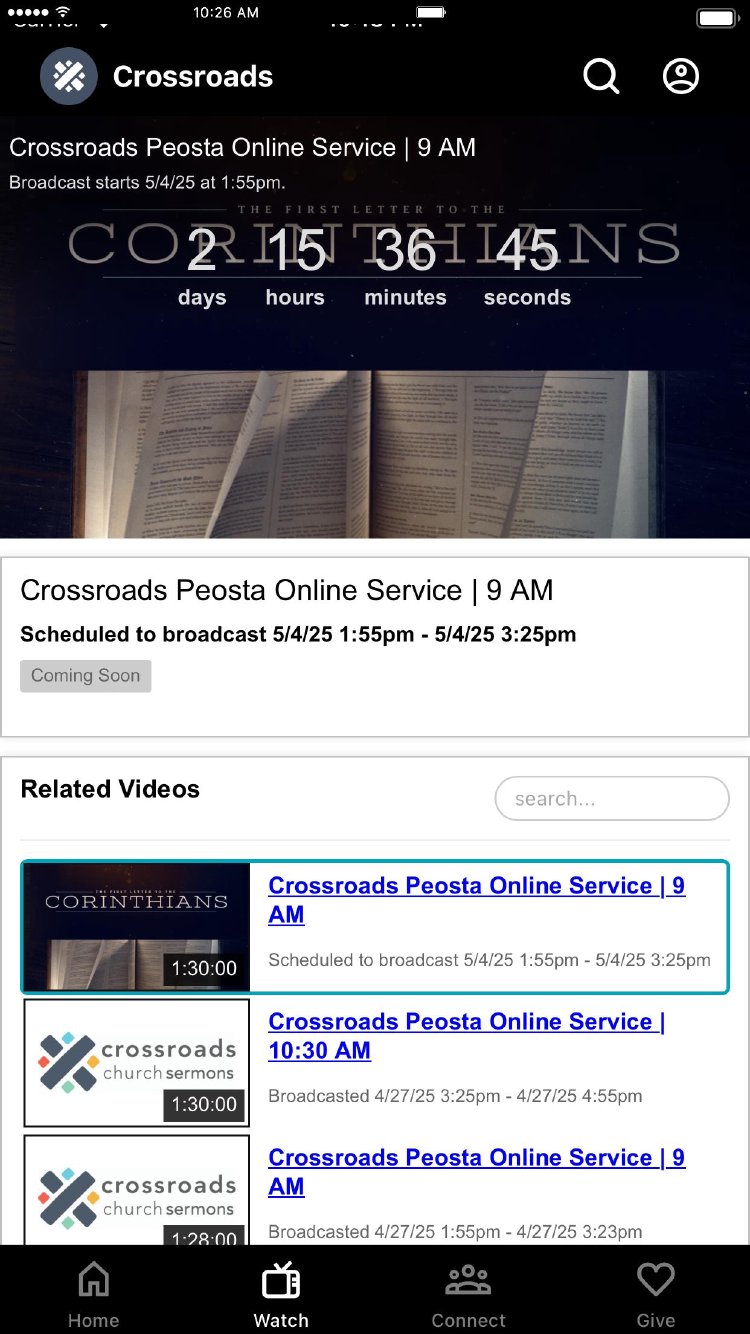Tap the Corinthians video thumbnail in Related Videos
750x1334 pixels.
pyautogui.click(x=137, y=926)
